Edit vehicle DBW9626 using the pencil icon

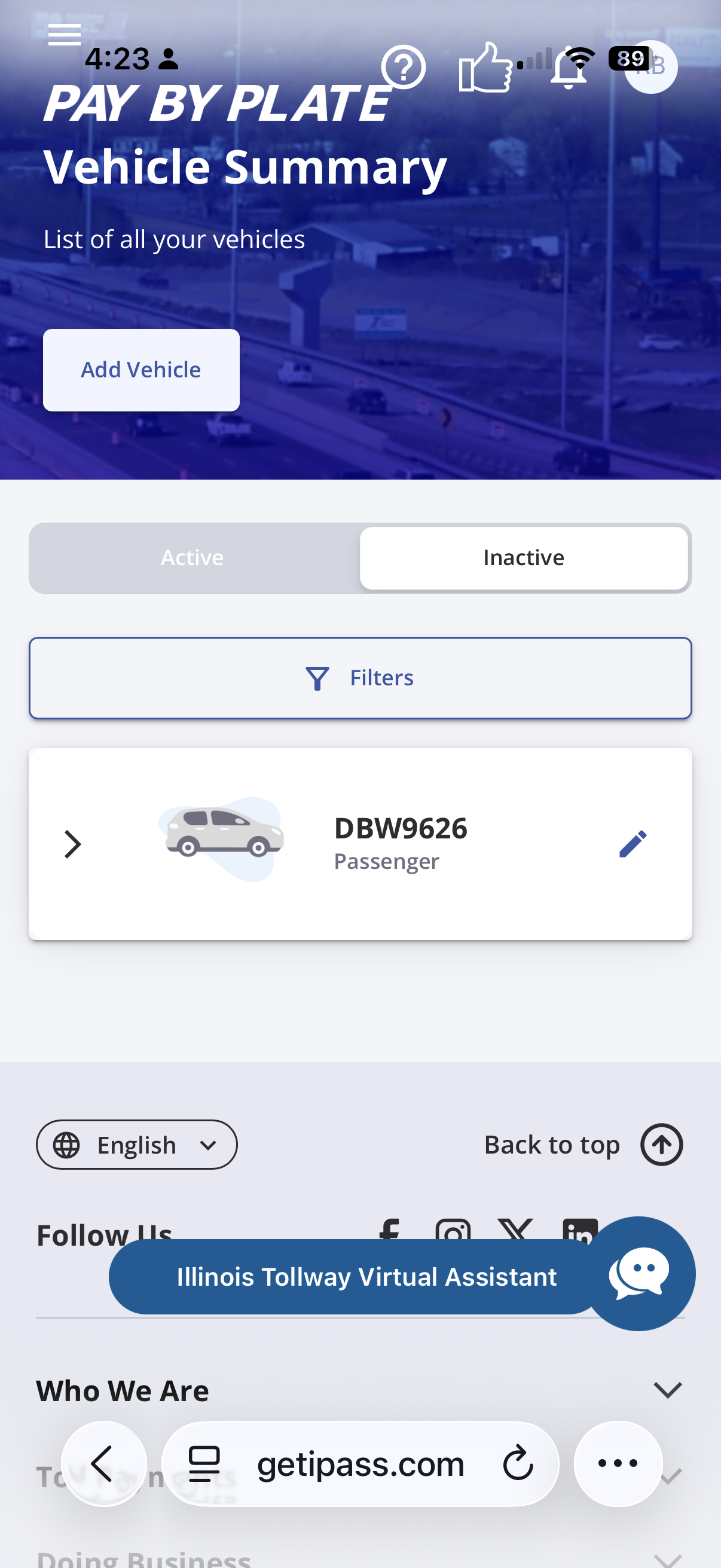[x=633, y=844]
